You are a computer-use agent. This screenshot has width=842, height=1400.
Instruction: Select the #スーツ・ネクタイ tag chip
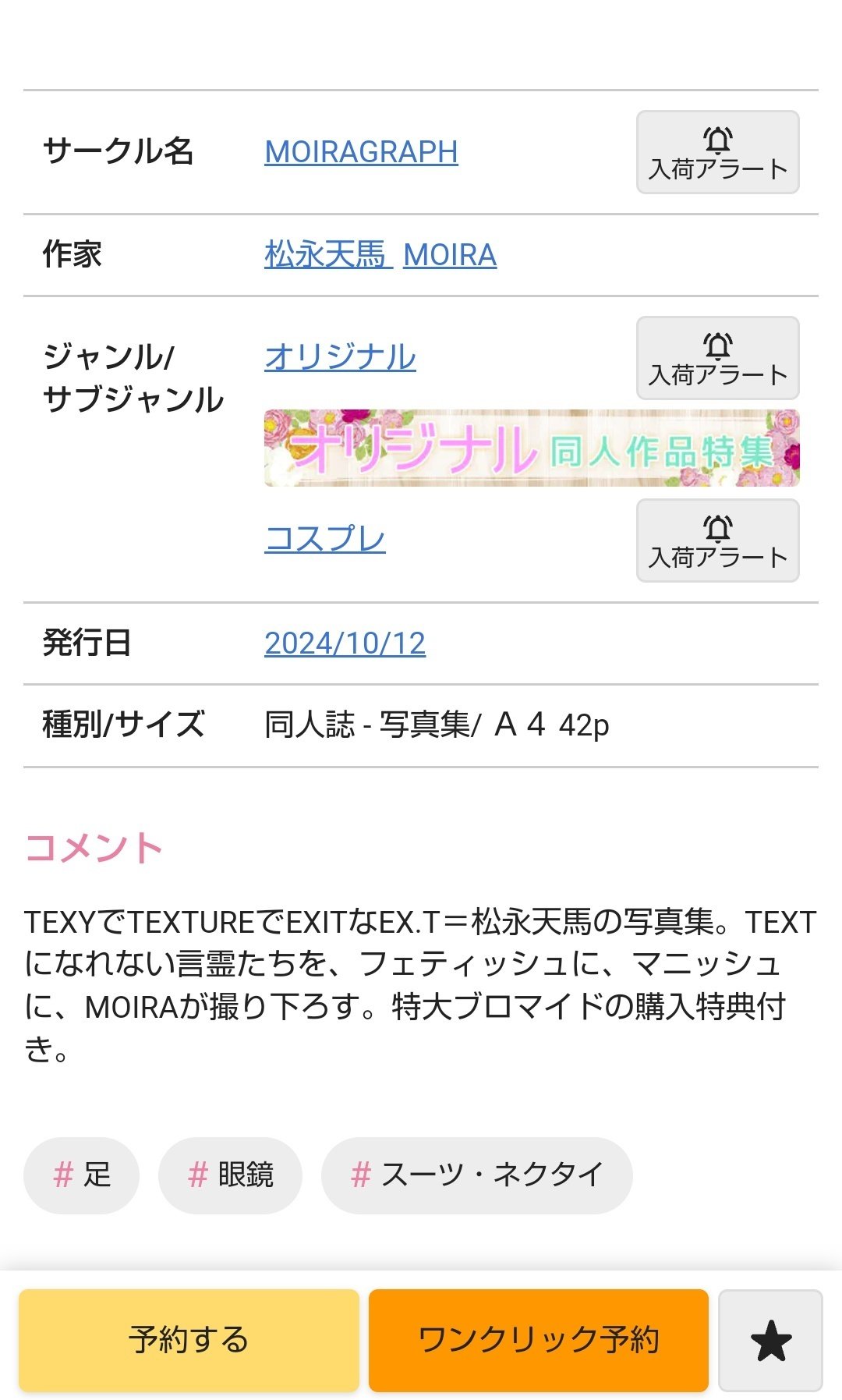pyautogui.click(x=476, y=1175)
